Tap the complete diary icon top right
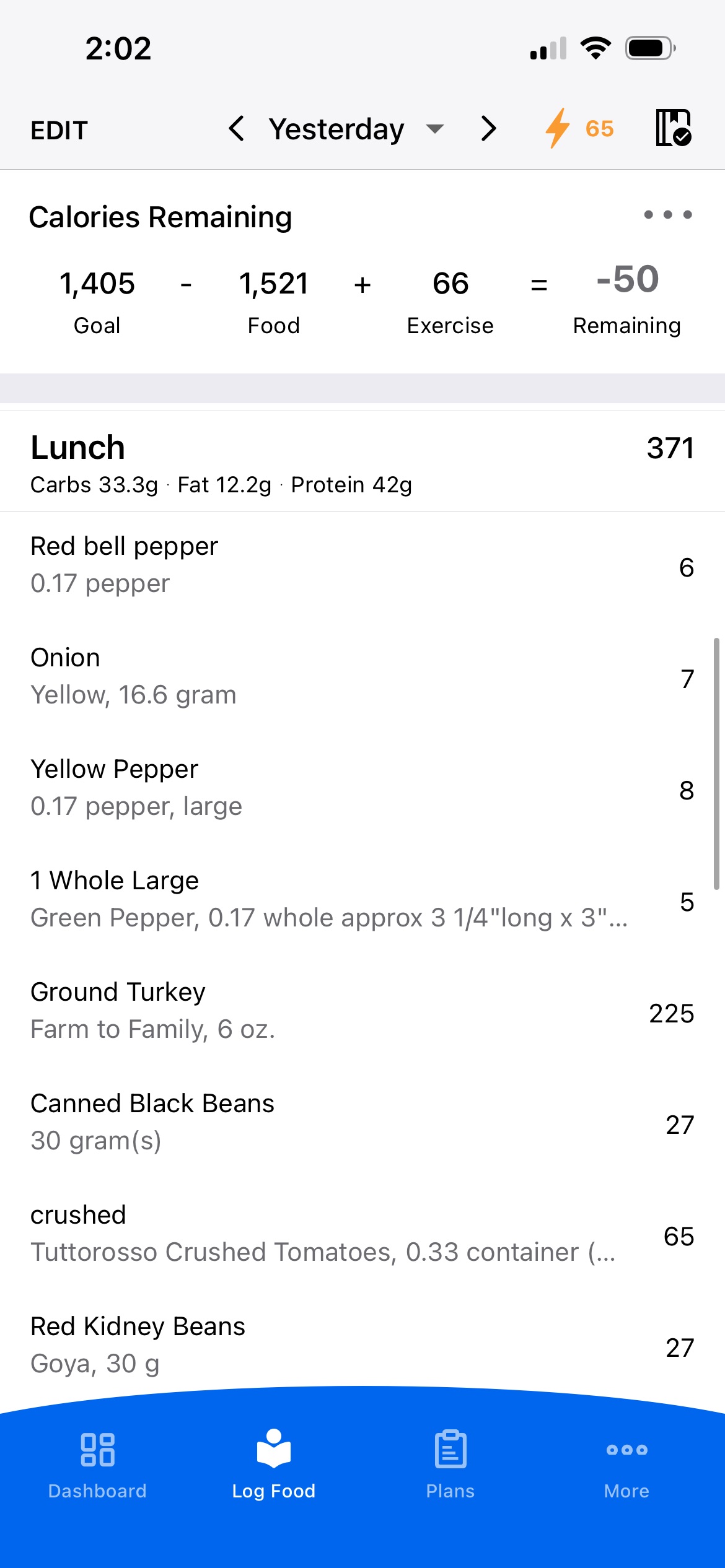The image size is (725, 1568). click(x=672, y=127)
